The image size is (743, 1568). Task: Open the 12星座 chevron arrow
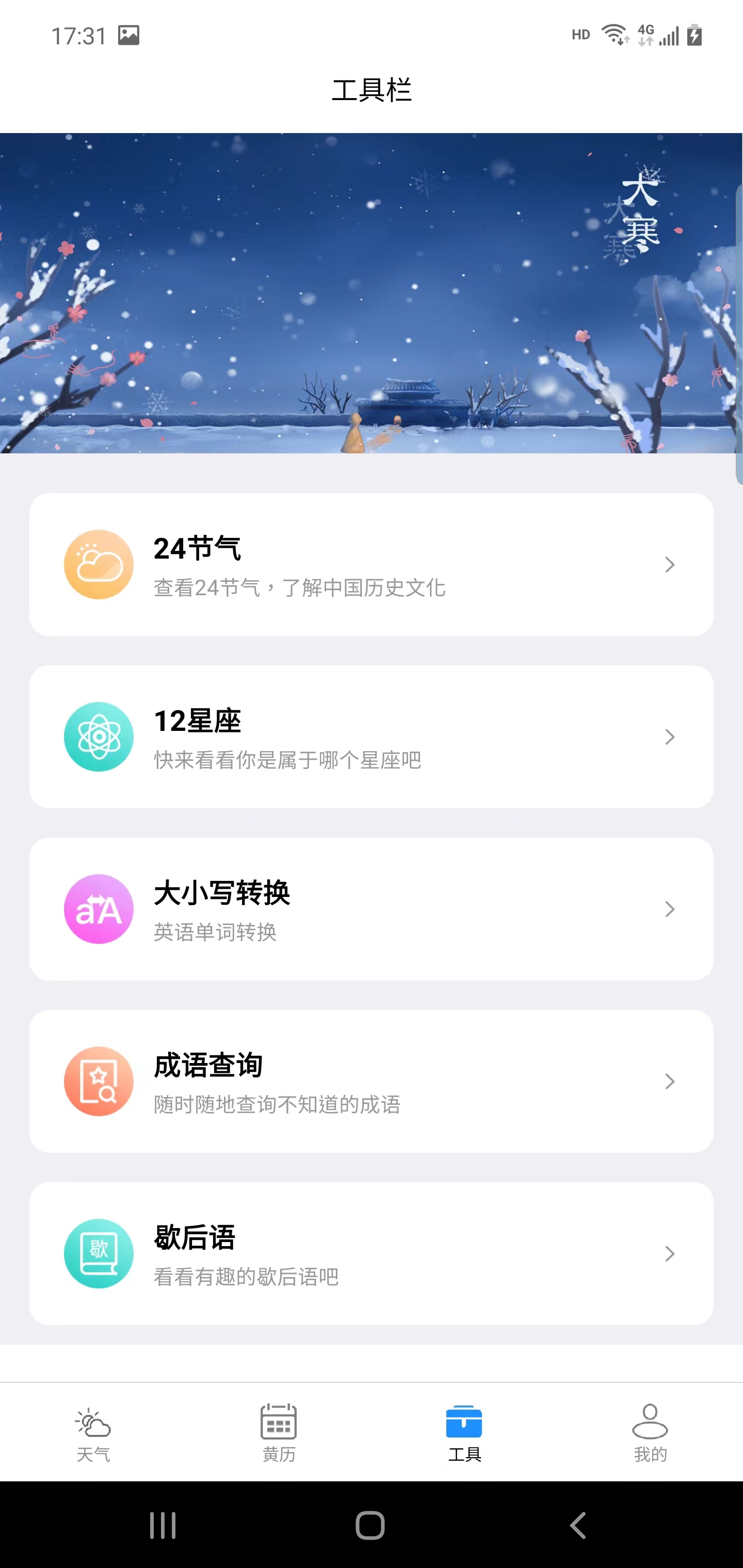[670, 736]
